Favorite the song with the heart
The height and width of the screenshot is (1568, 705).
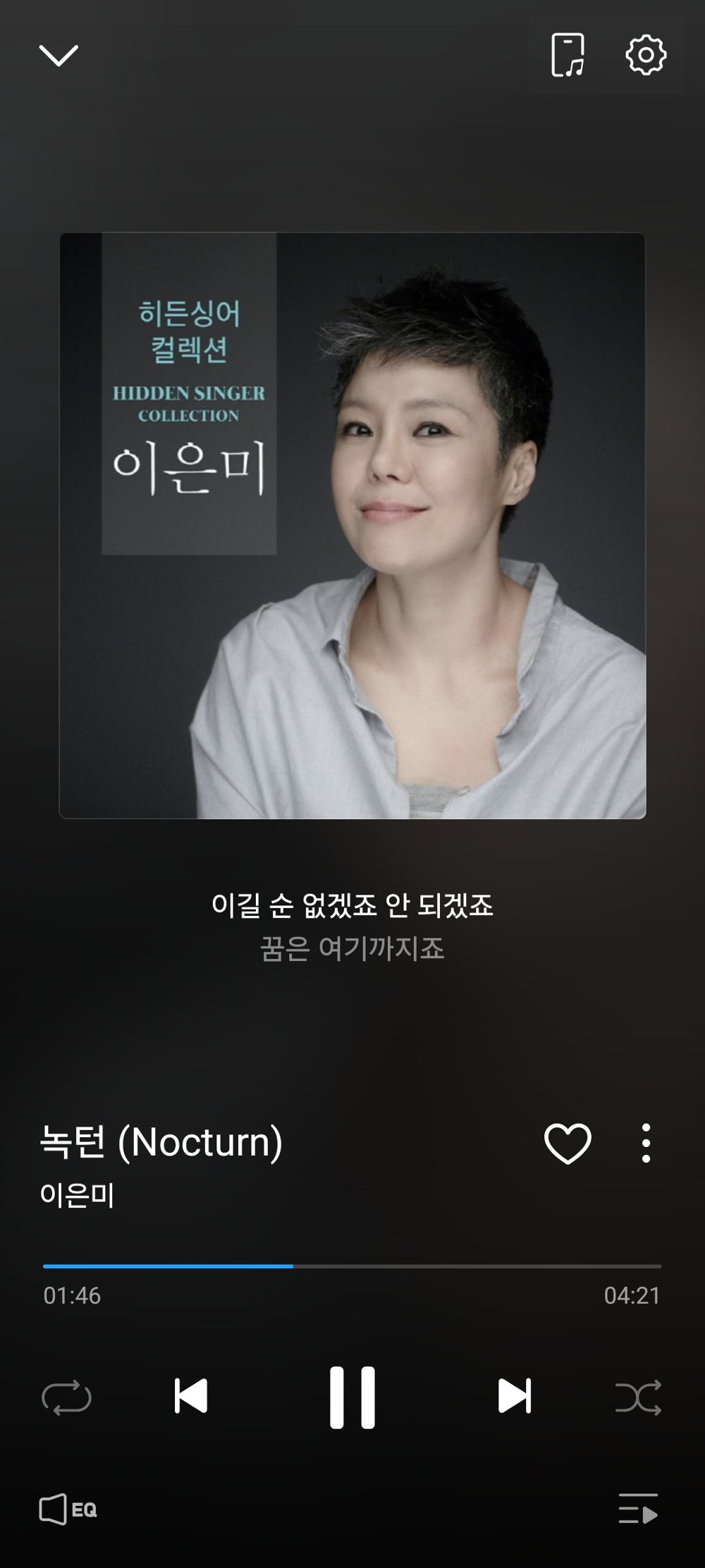pyautogui.click(x=567, y=1144)
